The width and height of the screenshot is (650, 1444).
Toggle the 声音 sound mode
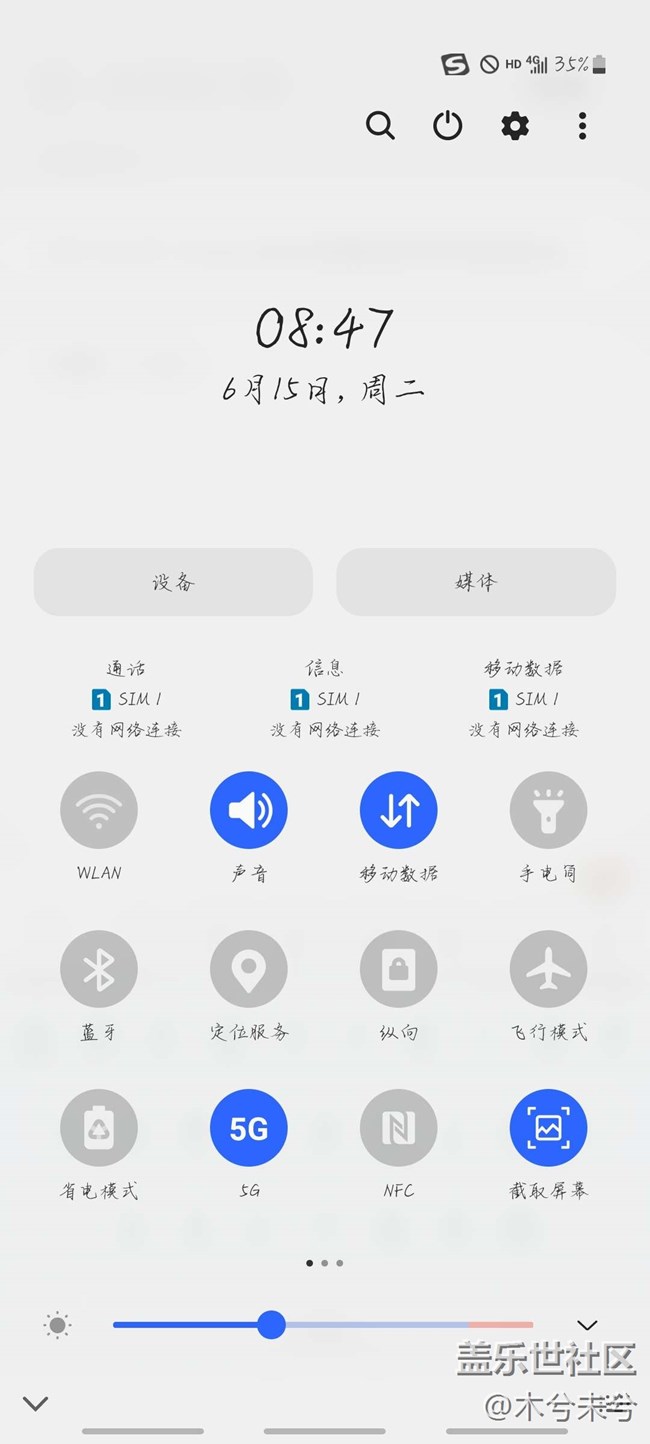pyautogui.click(x=249, y=810)
